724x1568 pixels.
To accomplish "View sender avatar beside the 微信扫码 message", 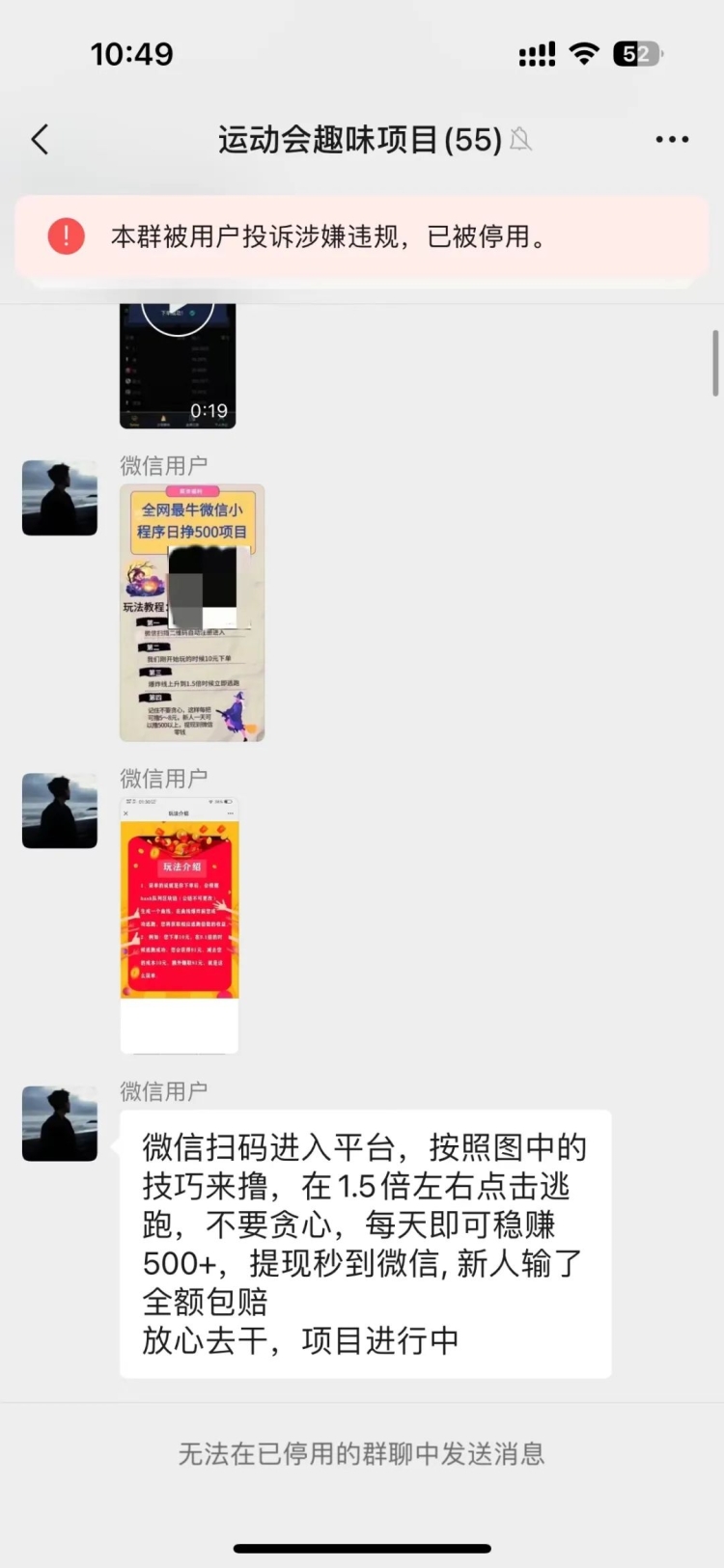I will [60, 1123].
